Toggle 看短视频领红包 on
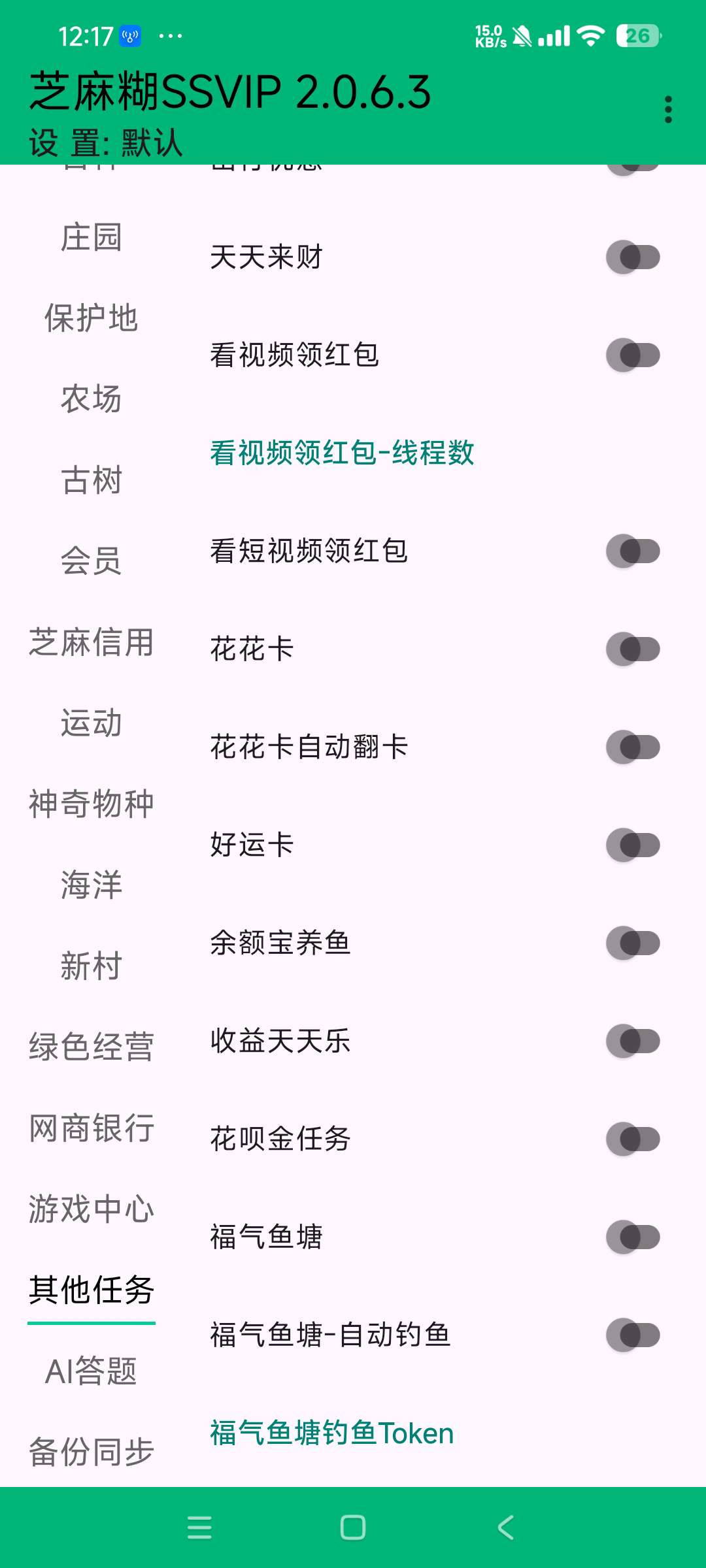Screen dimensions: 706x1568 pos(632,551)
